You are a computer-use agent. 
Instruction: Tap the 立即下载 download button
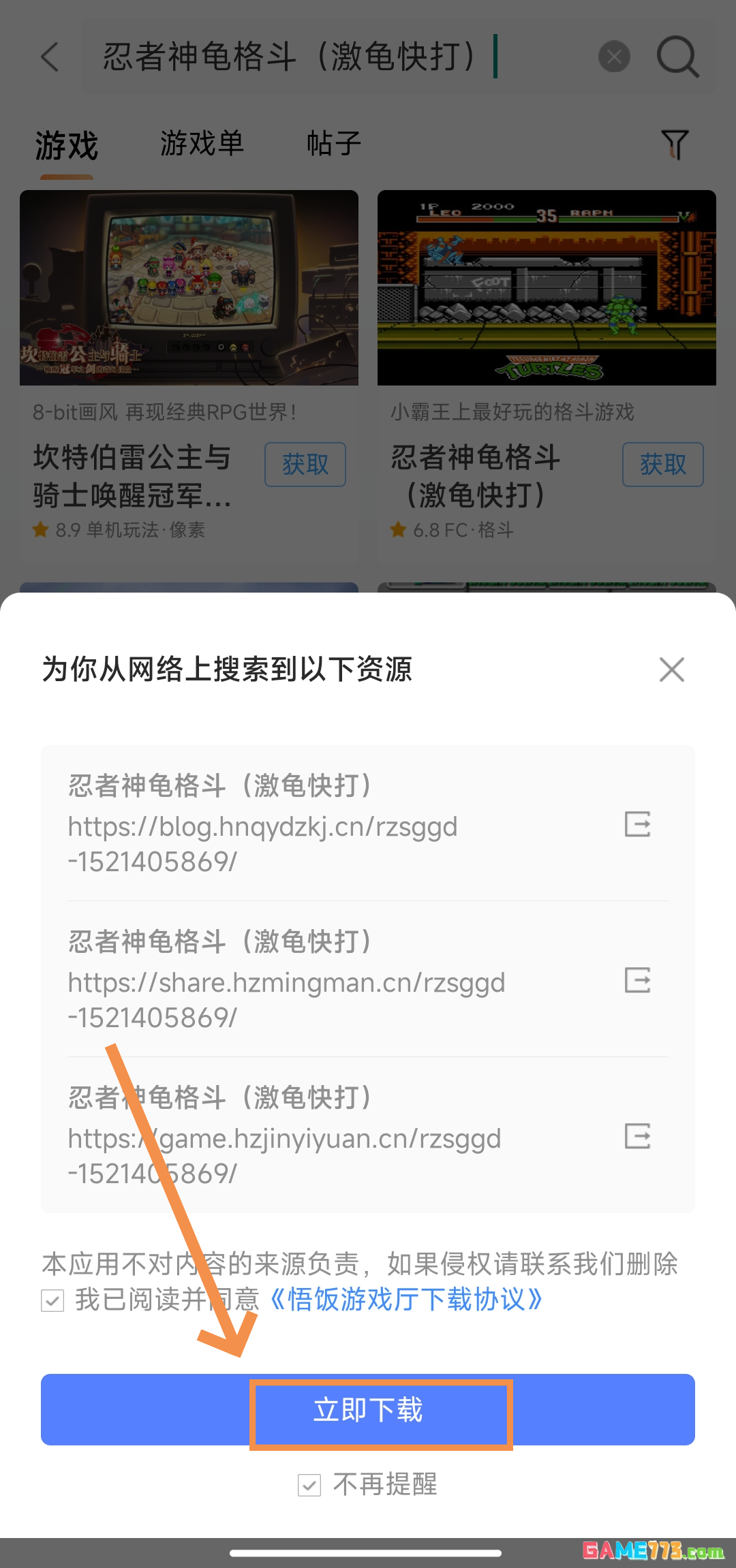click(368, 1409)
